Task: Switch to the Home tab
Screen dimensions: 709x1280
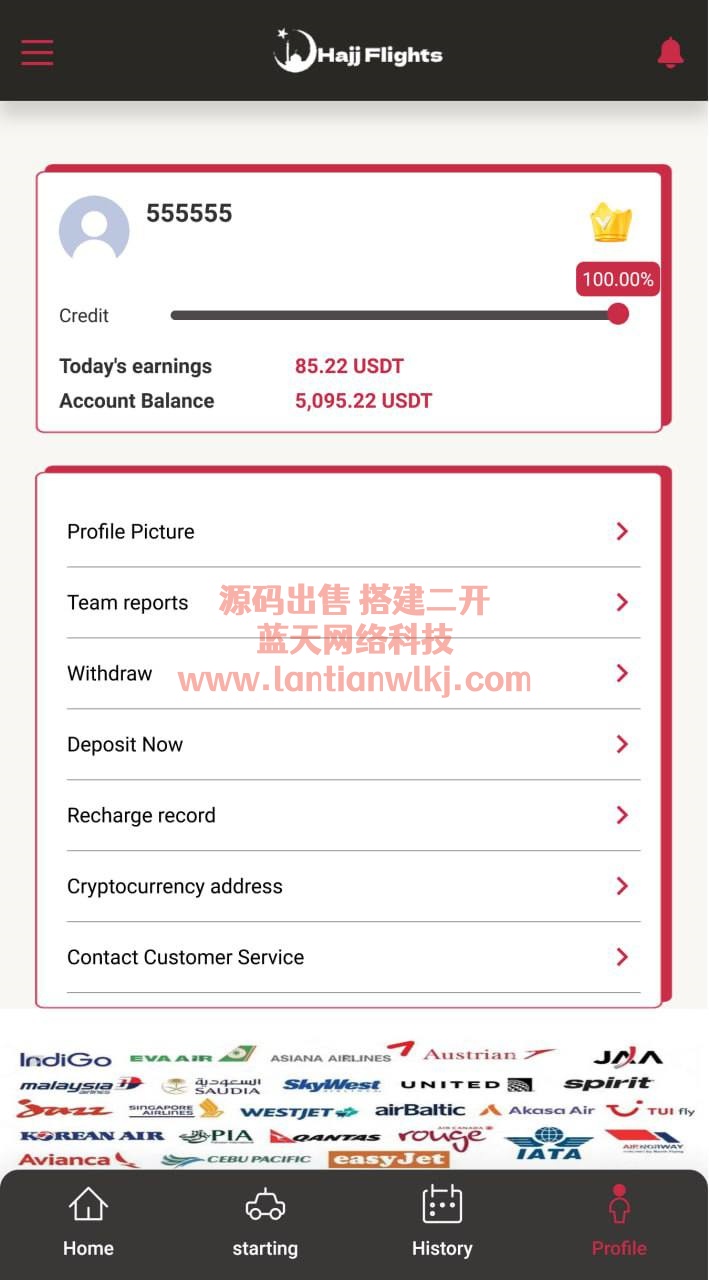Action: click(88, 1222)
